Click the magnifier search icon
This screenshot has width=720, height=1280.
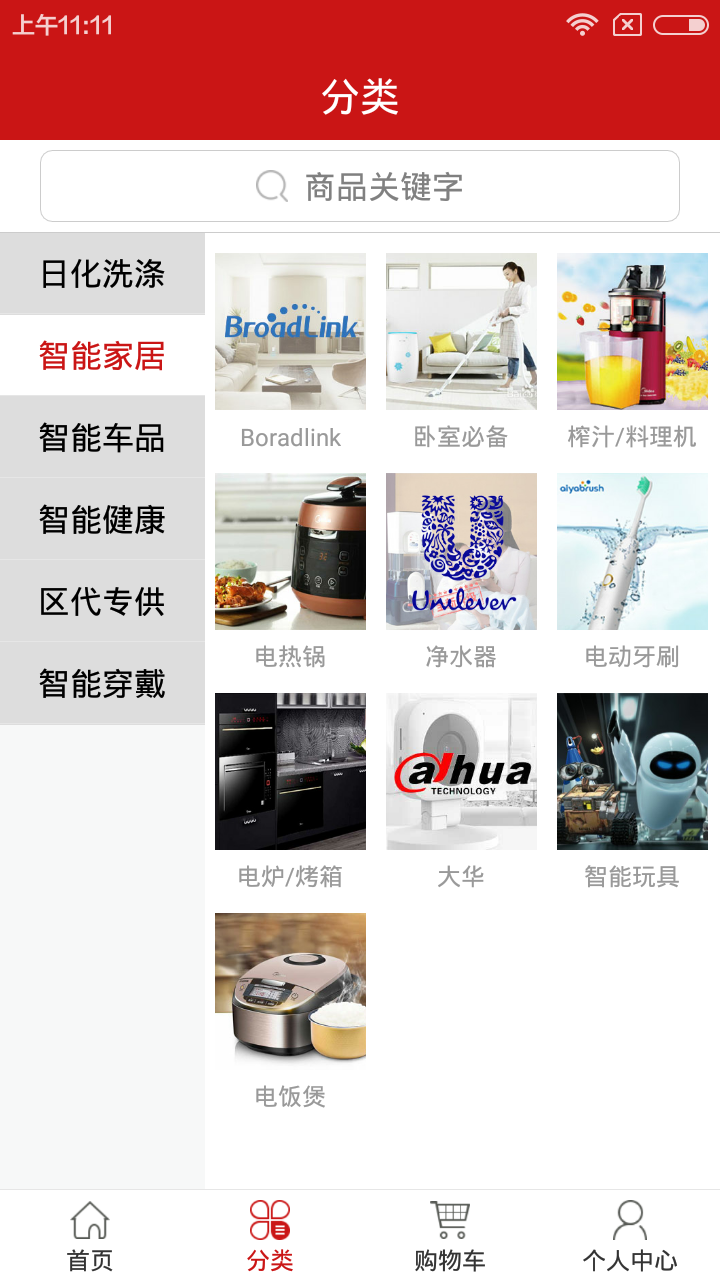click(x=271, y=186)
